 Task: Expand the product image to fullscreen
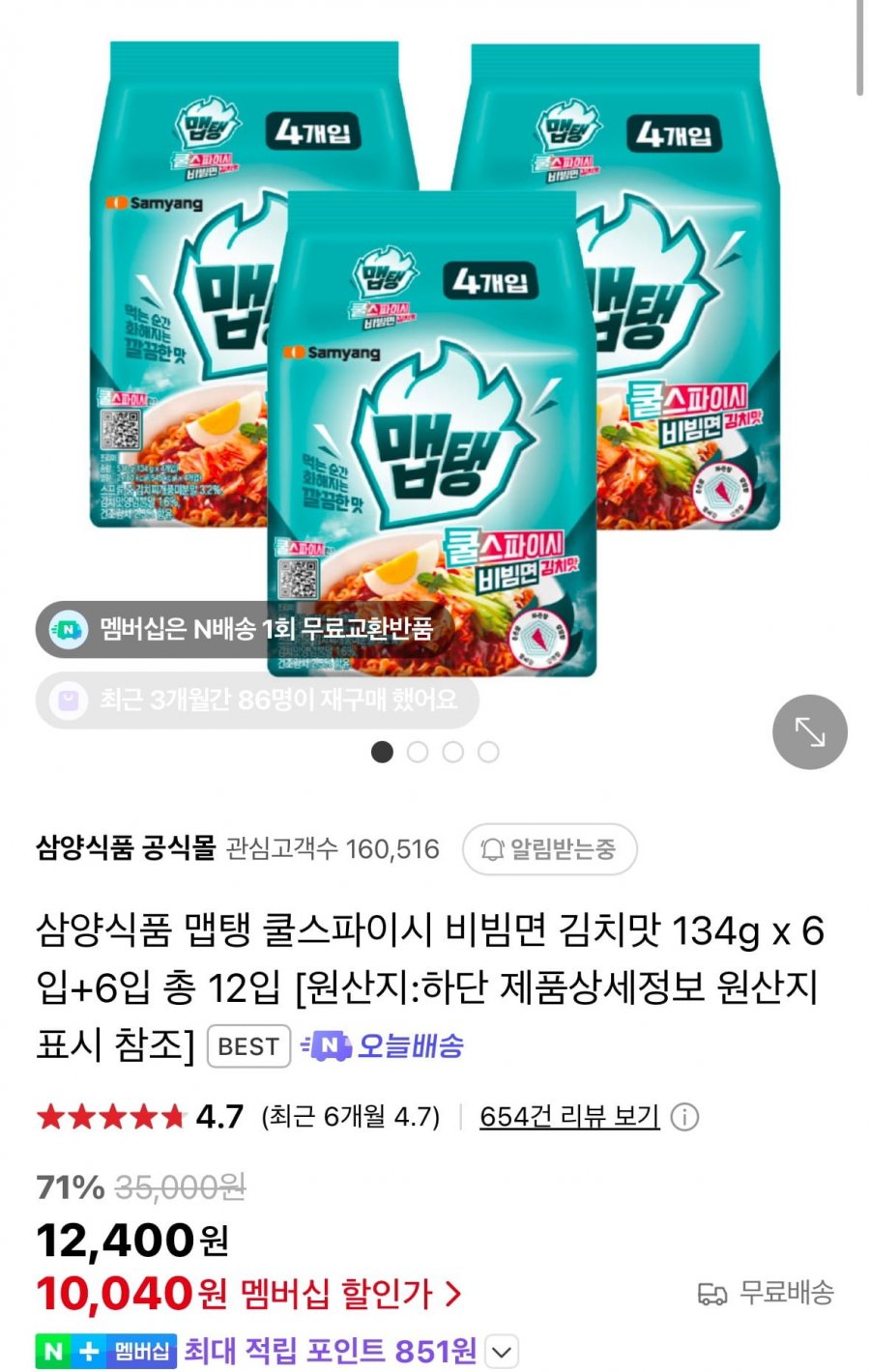[809, 731]
